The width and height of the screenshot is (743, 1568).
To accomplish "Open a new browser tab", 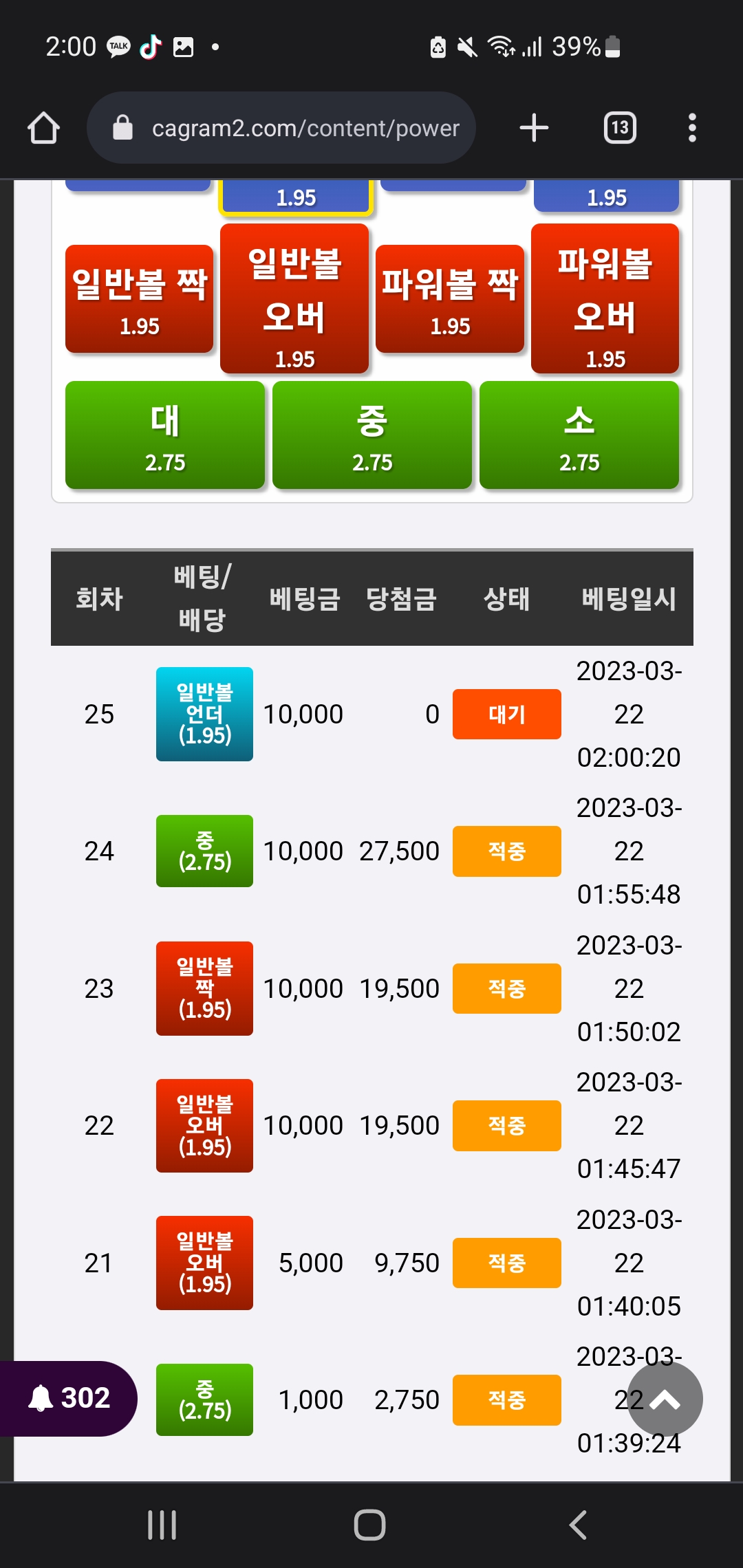I will tap(534, 128).
